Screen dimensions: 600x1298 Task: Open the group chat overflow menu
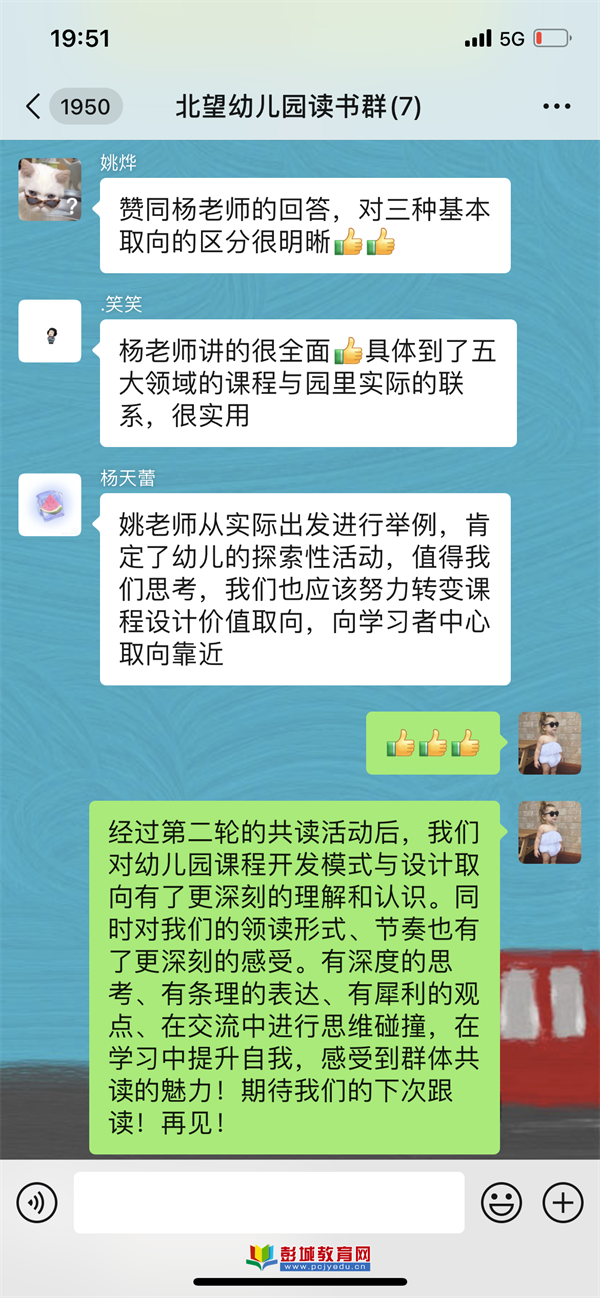click(x=556, y=107)
